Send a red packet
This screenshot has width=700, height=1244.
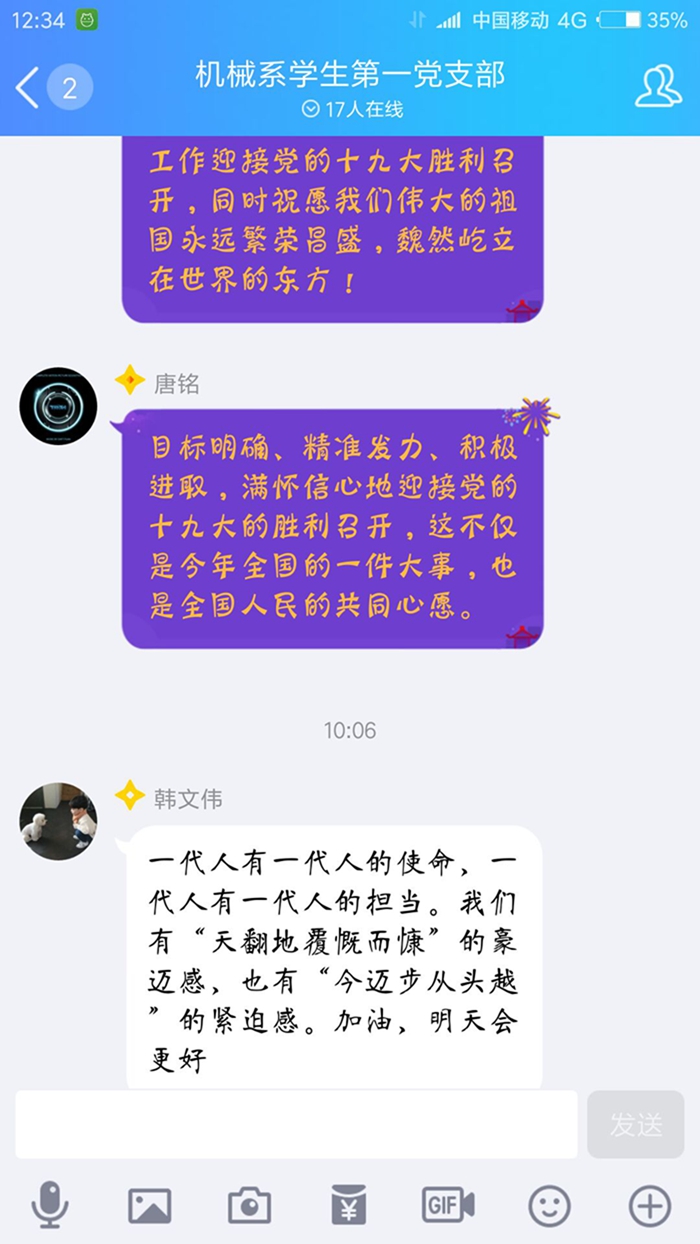(349, 1205)
